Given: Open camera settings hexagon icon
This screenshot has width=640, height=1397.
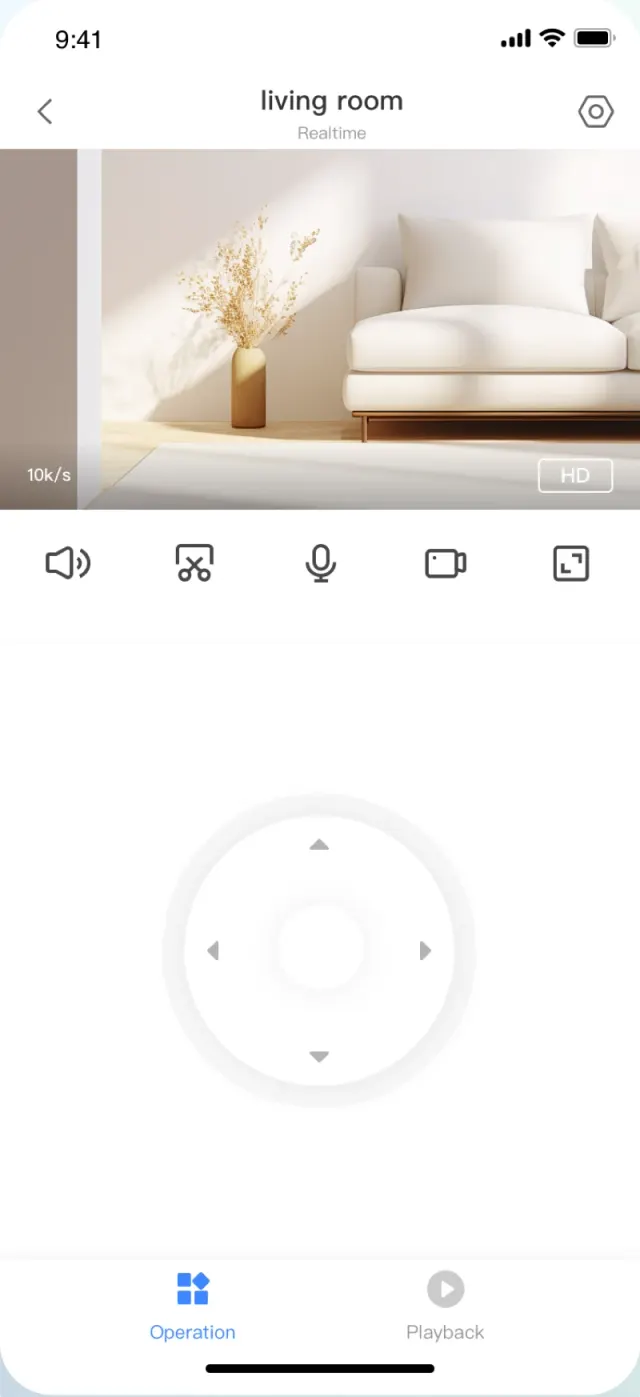Looking at the screenshot, I should point(596,111).
